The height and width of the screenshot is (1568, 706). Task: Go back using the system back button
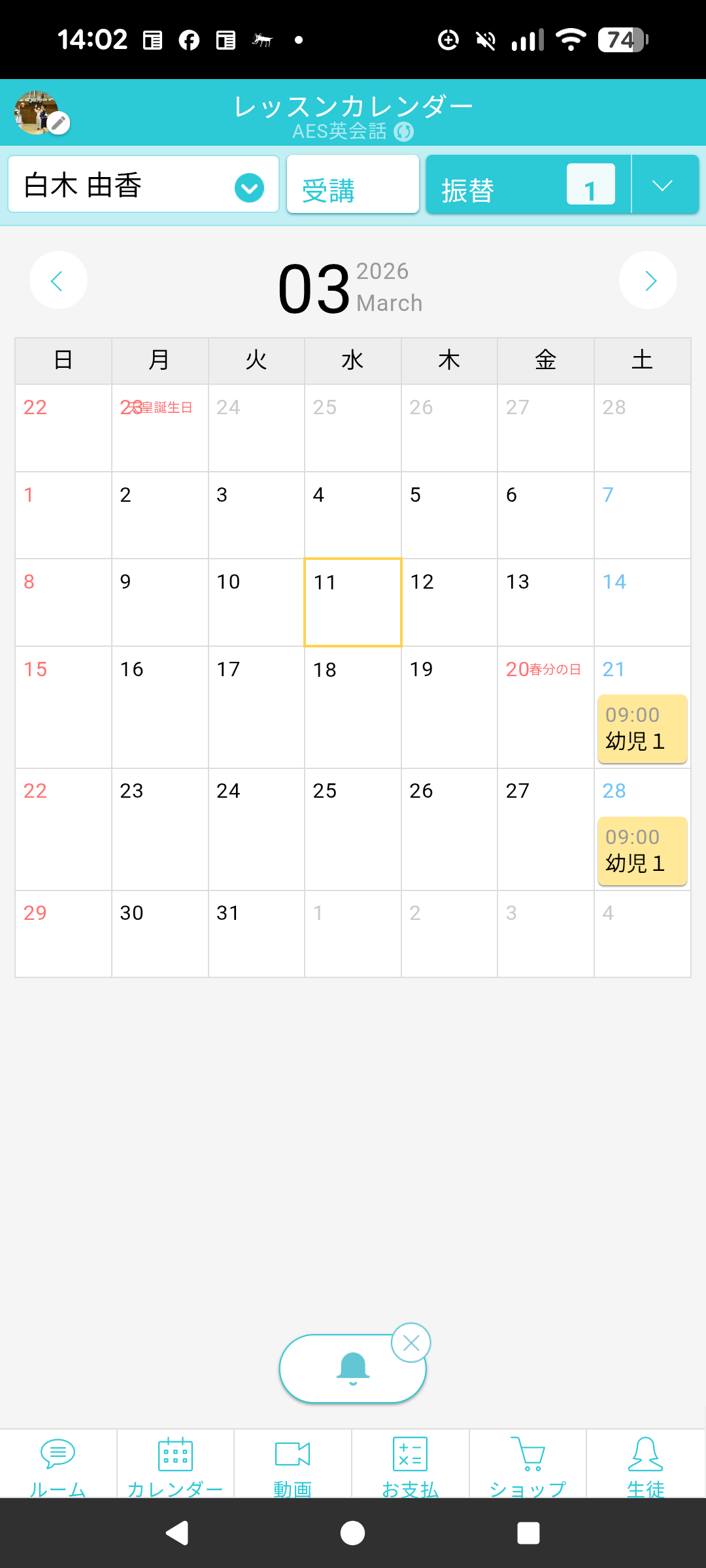click(176, 1533)
